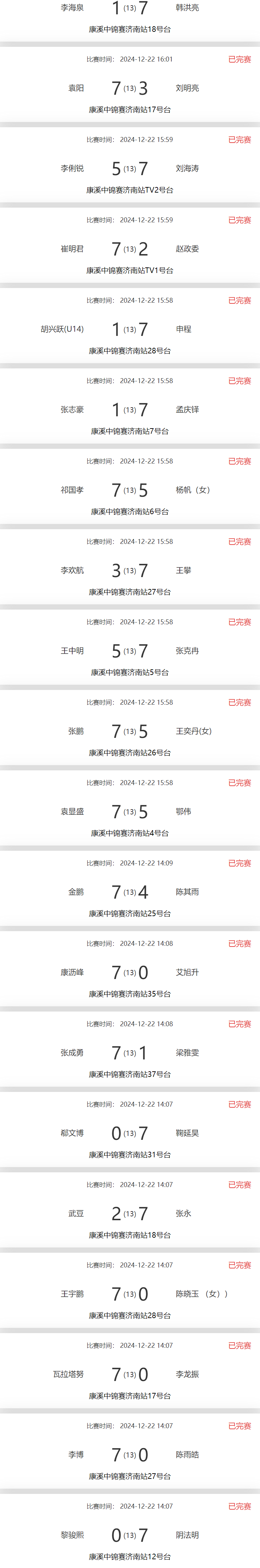Tap the 康沥峰 vs 艾旭升 match card
Viewport: 260px width, 1568px height.
(129, 972)
